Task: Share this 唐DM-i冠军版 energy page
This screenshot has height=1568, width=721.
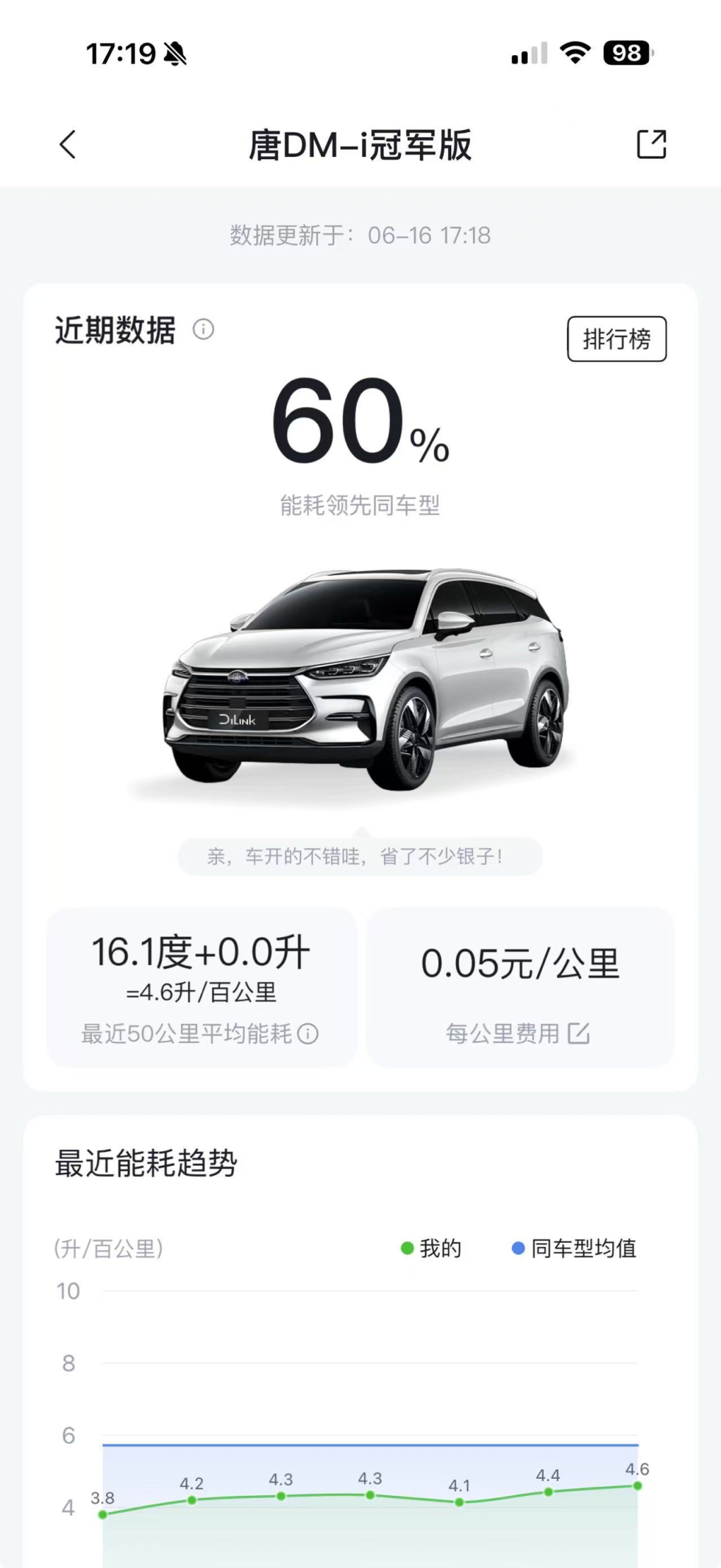Action: [651, 144]
